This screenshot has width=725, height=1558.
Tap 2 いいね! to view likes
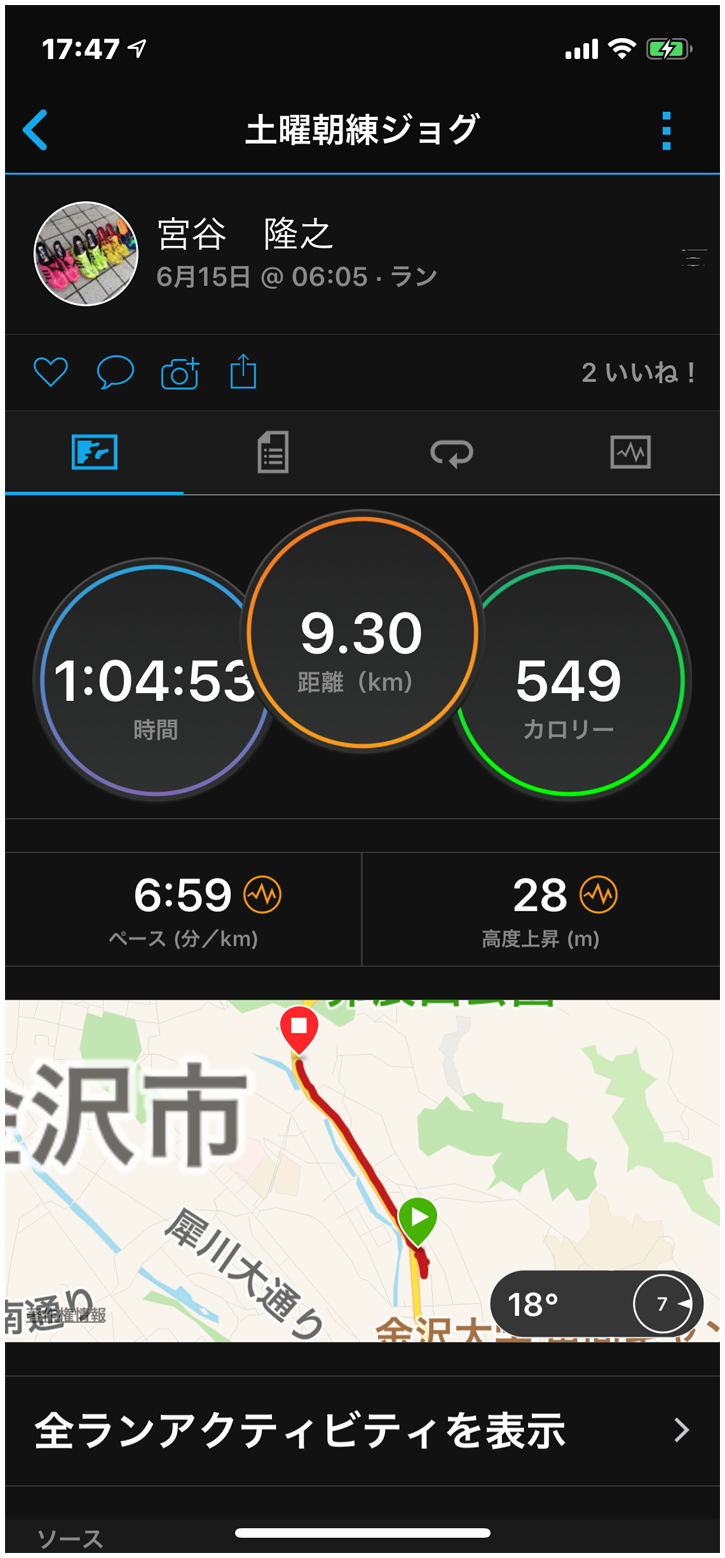coord(637,371)
